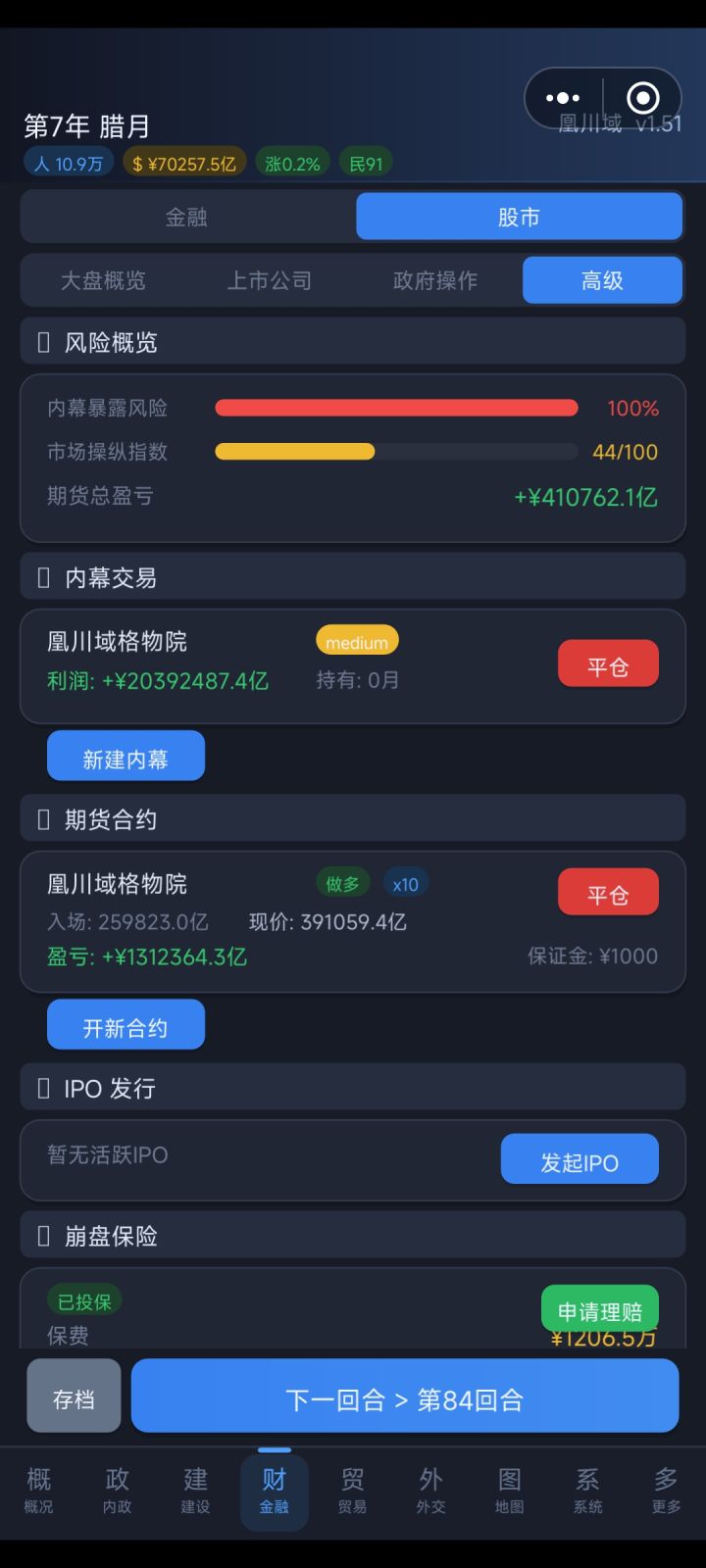Open the 贸易 trade nav icon
Image resolution: width=706 pixels, height=1568 pixels.
pos(352,1490)
